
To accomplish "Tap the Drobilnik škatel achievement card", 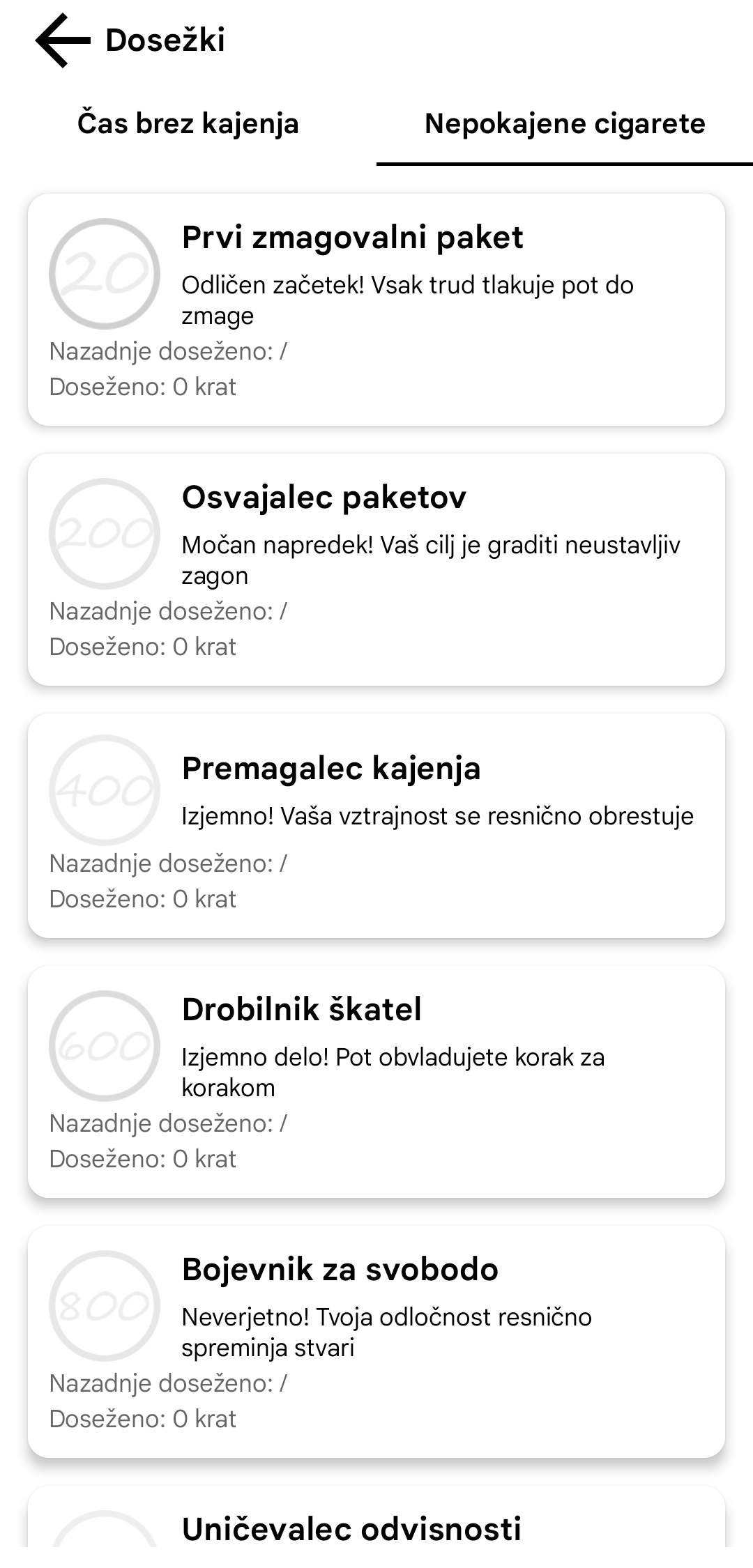I will pos(376,1082).
